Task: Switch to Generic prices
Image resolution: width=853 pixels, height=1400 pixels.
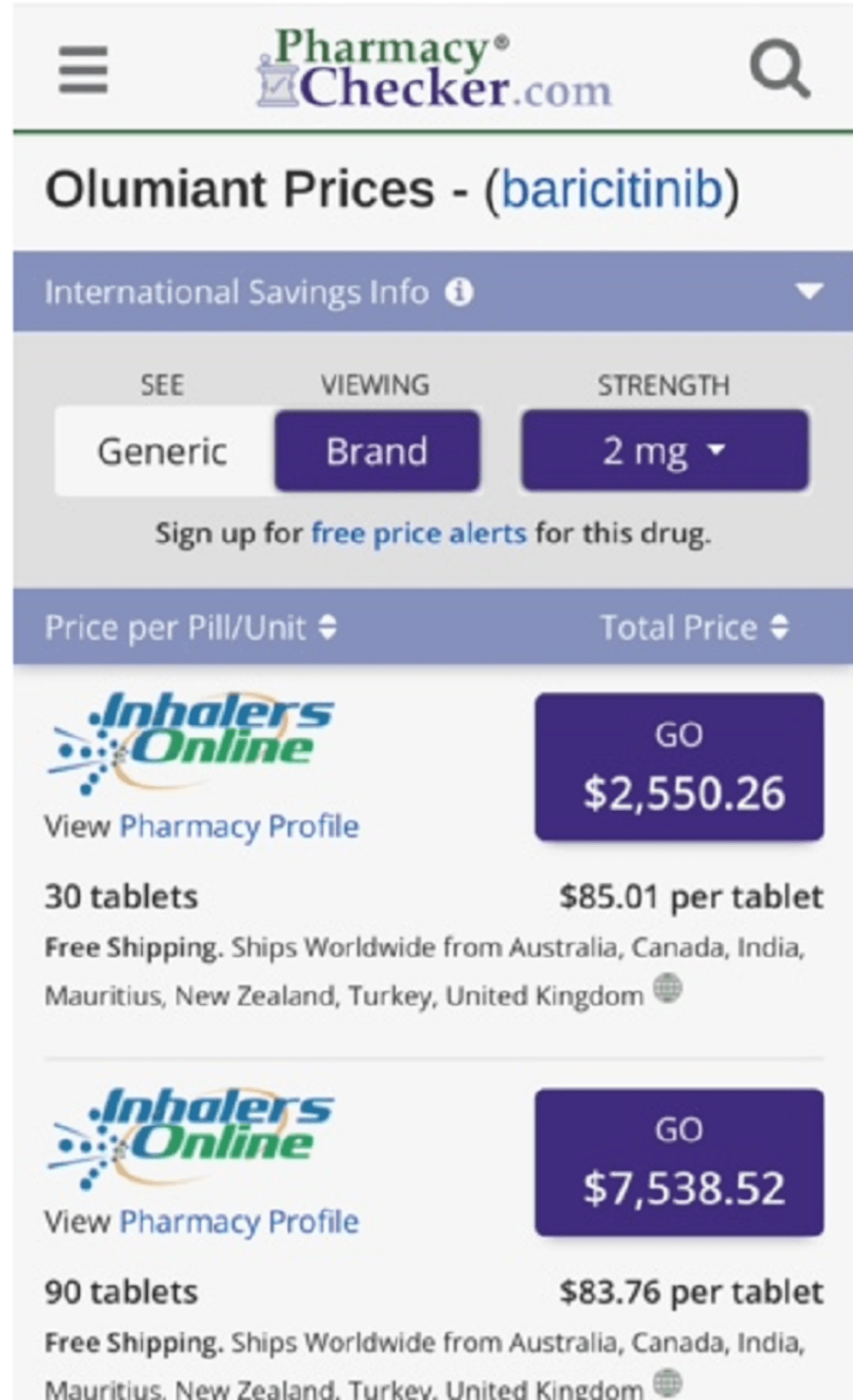Action: tap(163, 452)
